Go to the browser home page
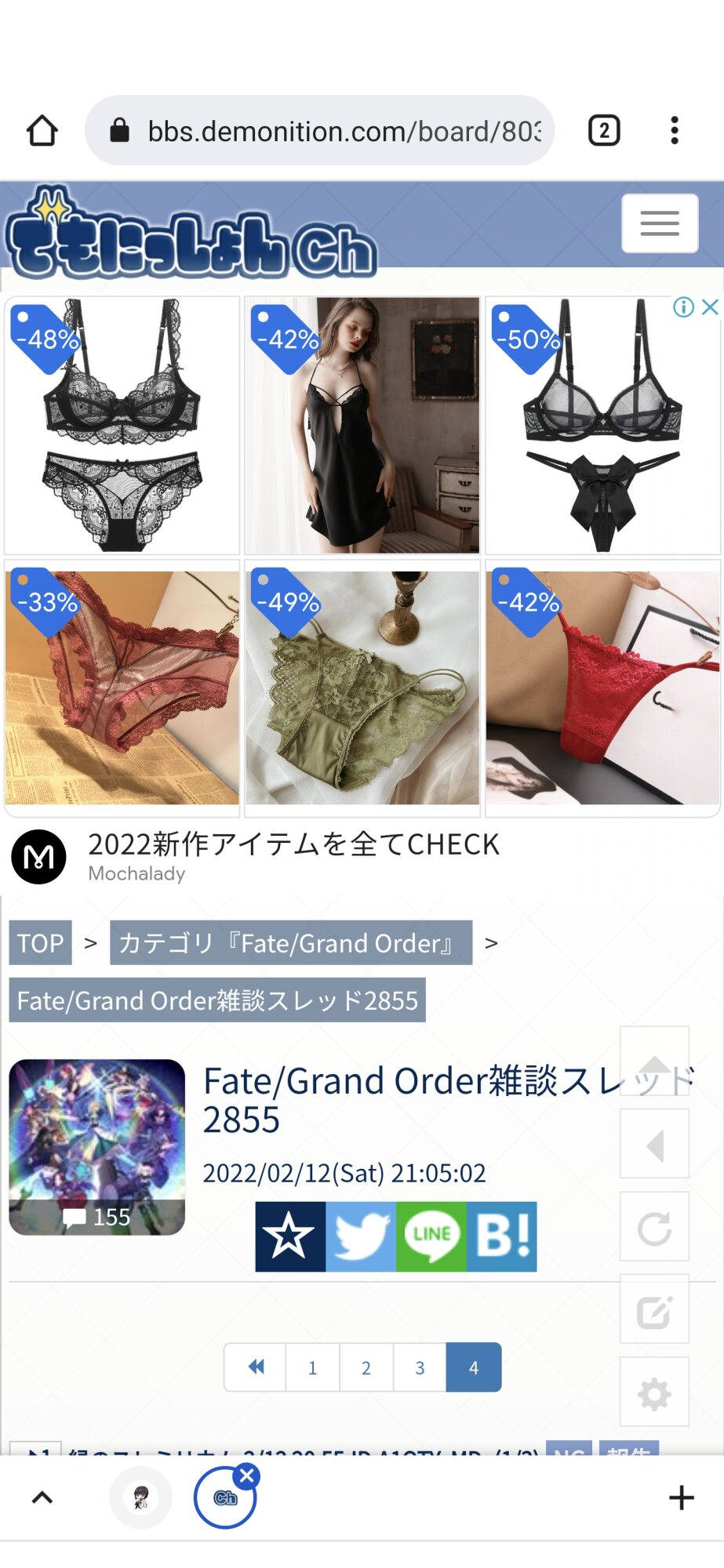724x1568 pixels. pos(42,131)
